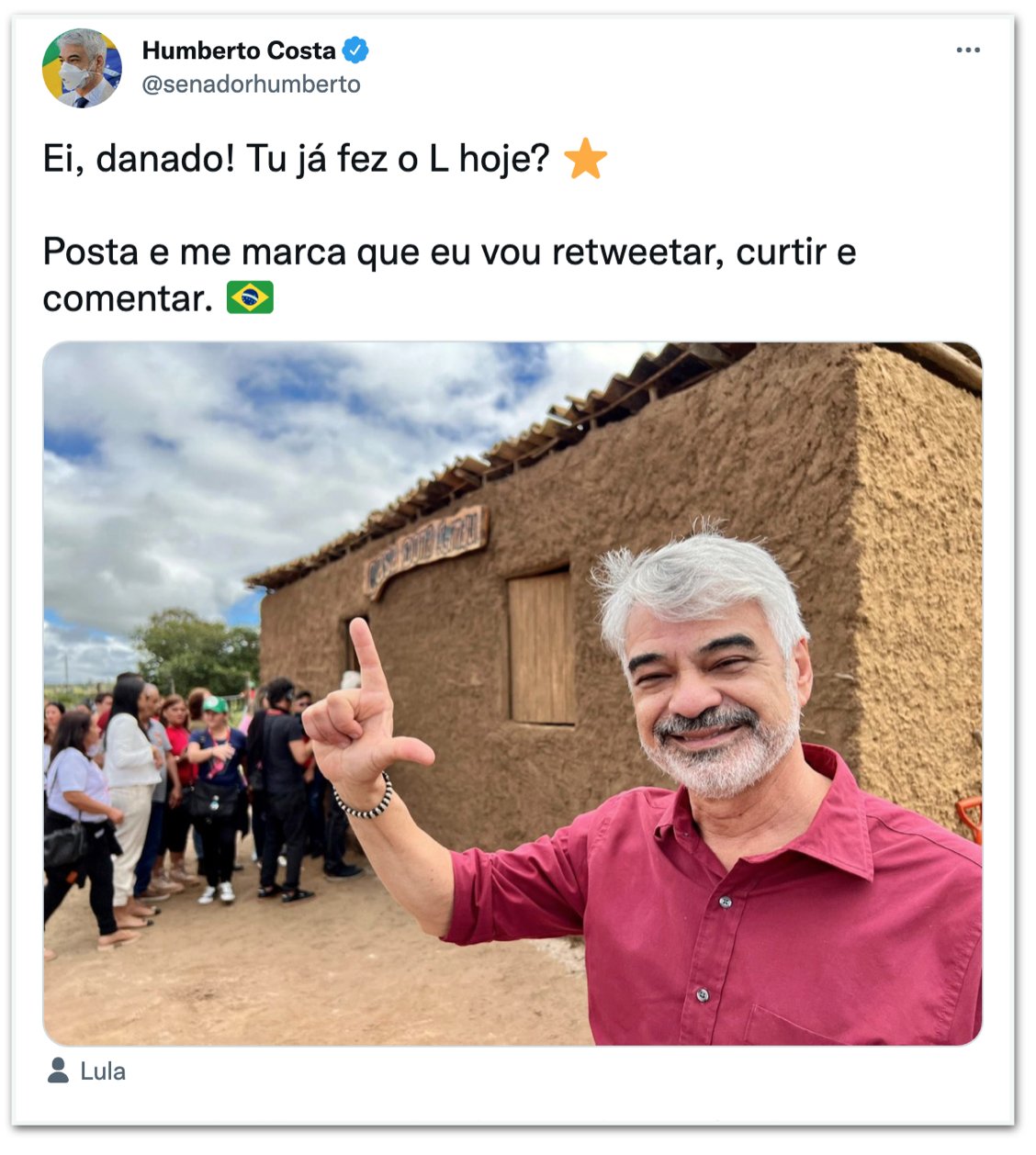Open the tweet's three-dot overflow menu

pos(967,50)
